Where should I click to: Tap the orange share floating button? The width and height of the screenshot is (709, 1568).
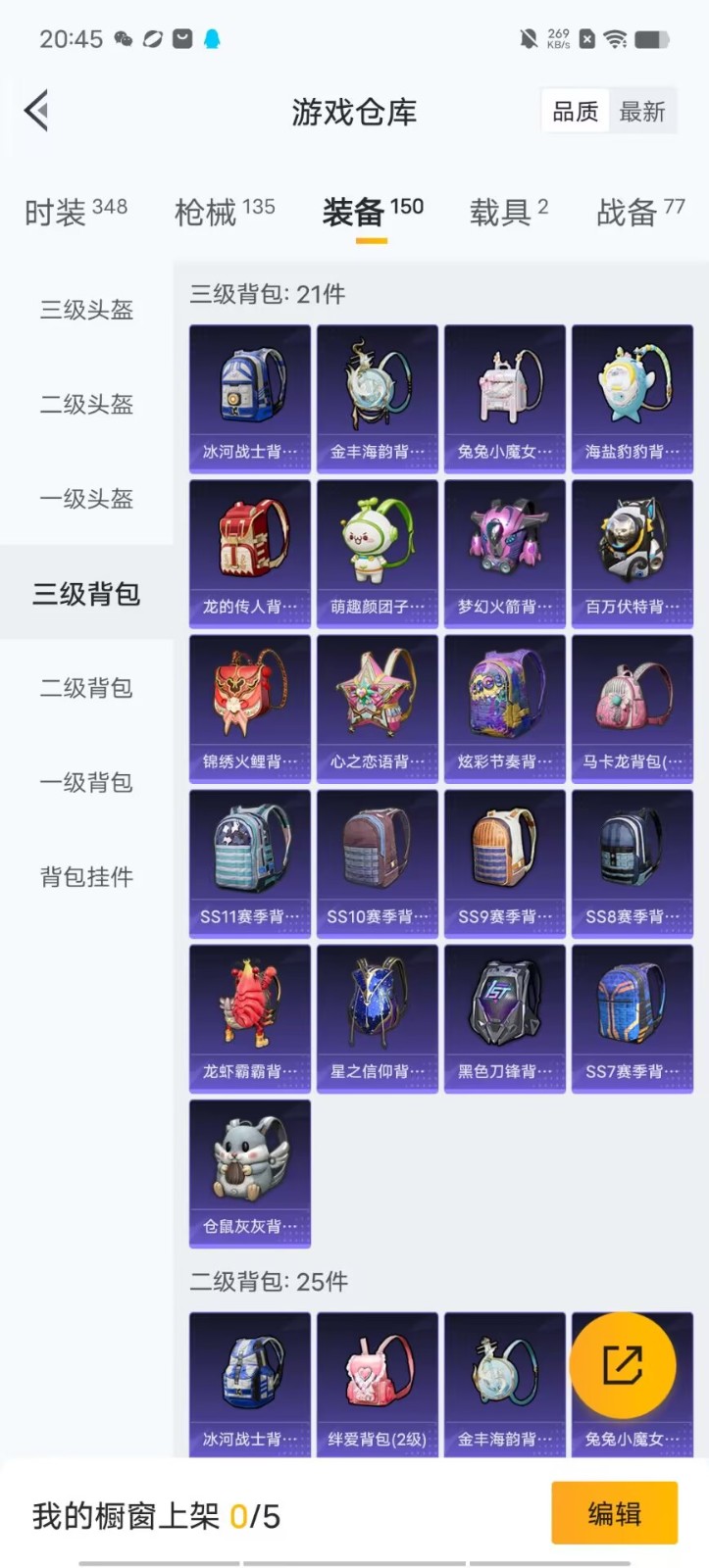coord(623,1365)
